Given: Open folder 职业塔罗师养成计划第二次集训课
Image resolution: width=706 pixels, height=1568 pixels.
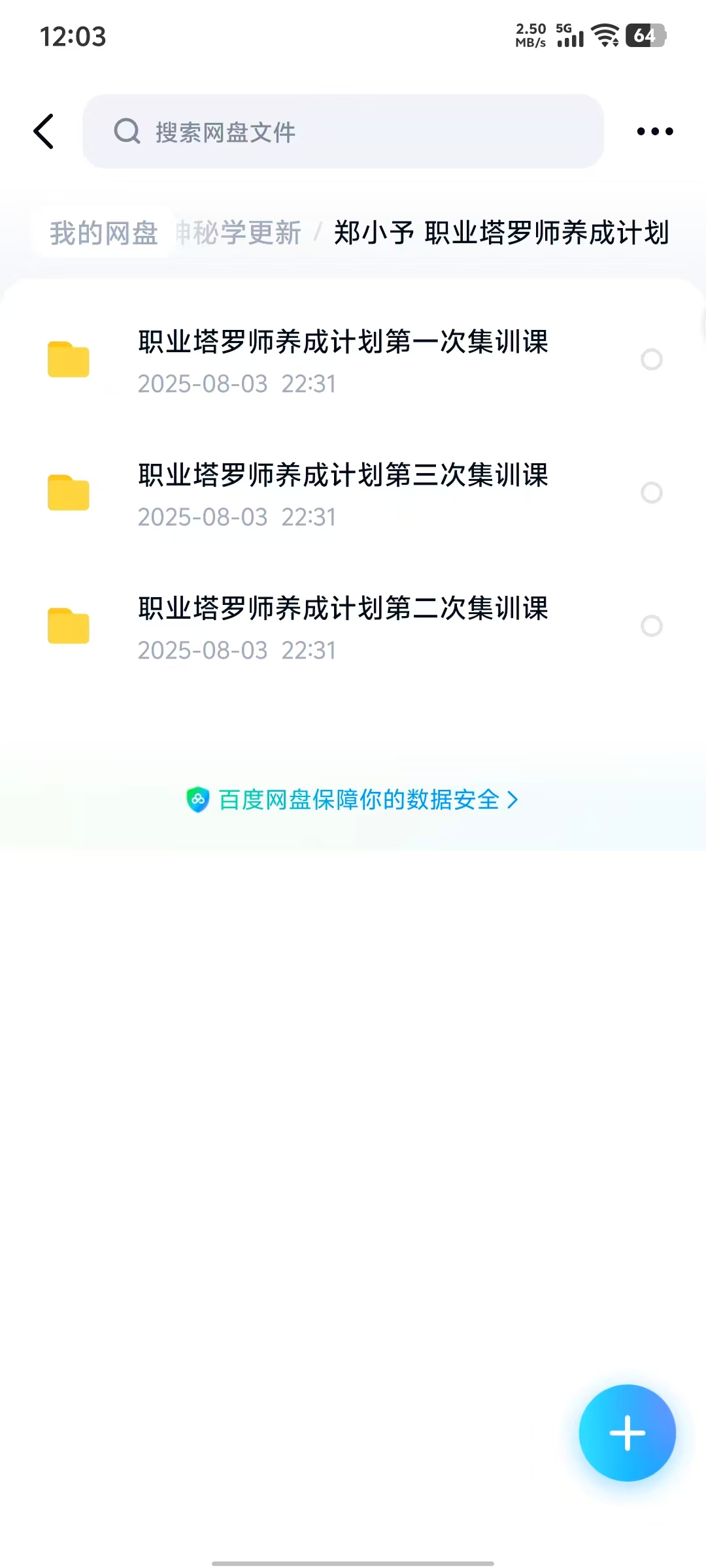Looking at the screenshot, I should pos(343,627).
